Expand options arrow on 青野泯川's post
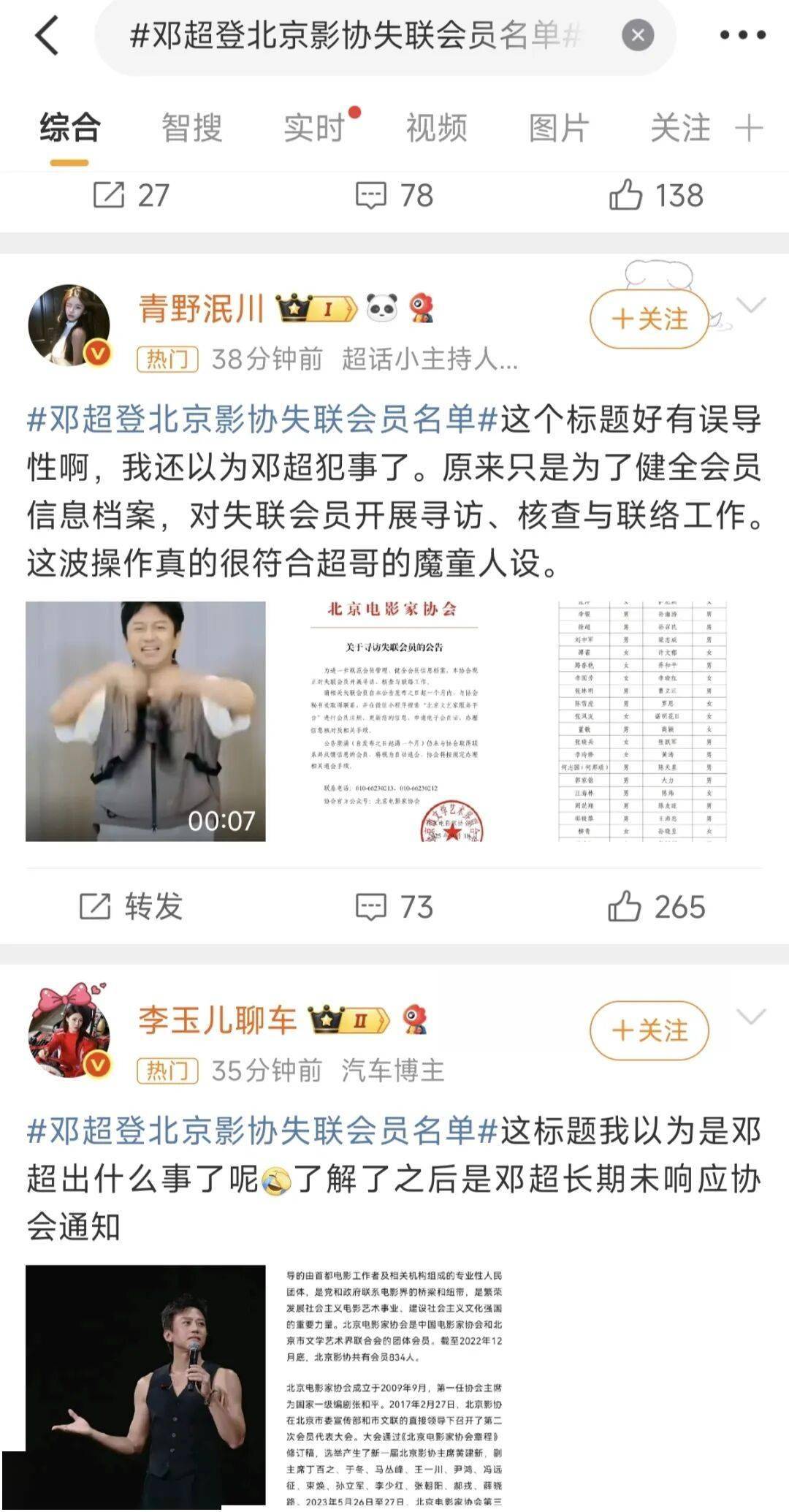 (x=751, y=305)
